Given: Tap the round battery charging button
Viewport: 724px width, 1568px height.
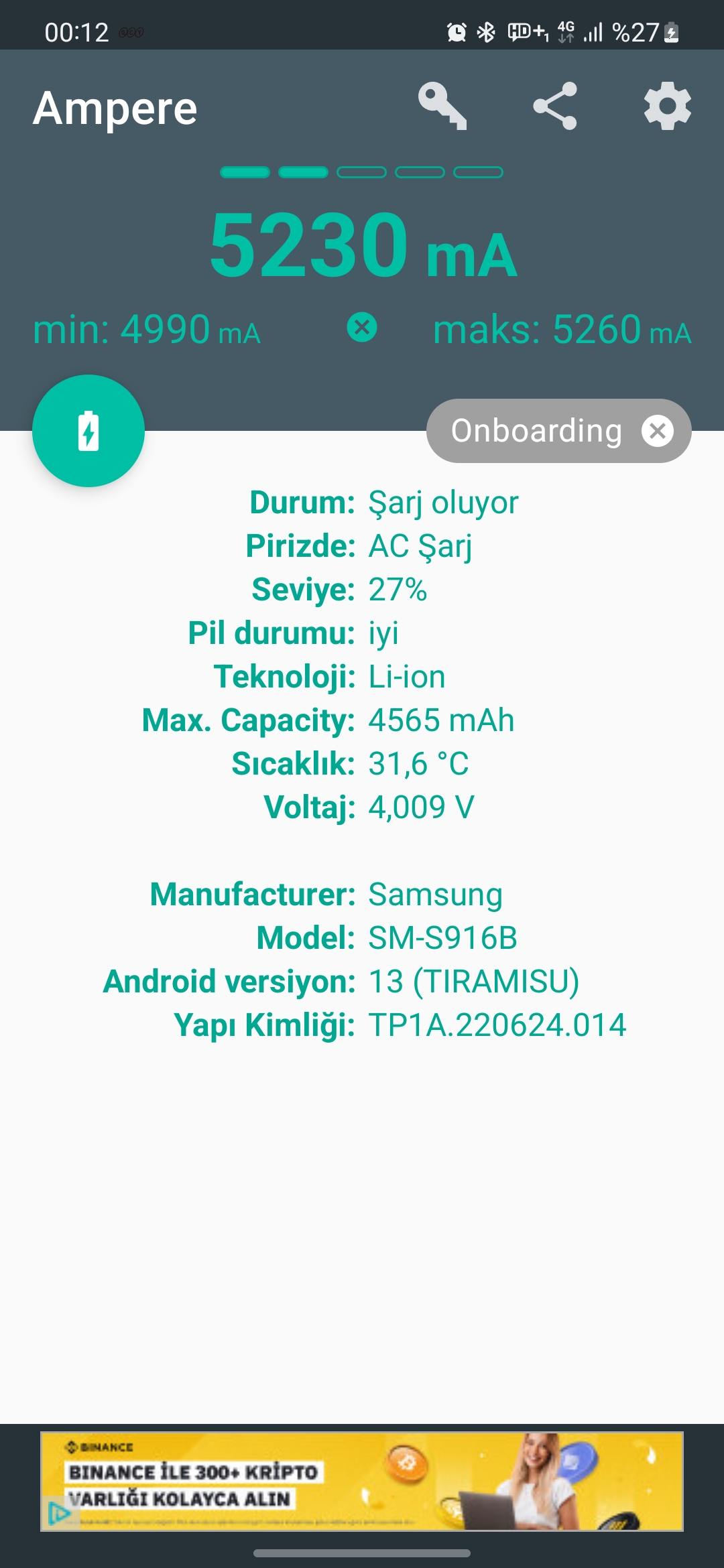Looking at the screenshot, I should click(88, 431).
